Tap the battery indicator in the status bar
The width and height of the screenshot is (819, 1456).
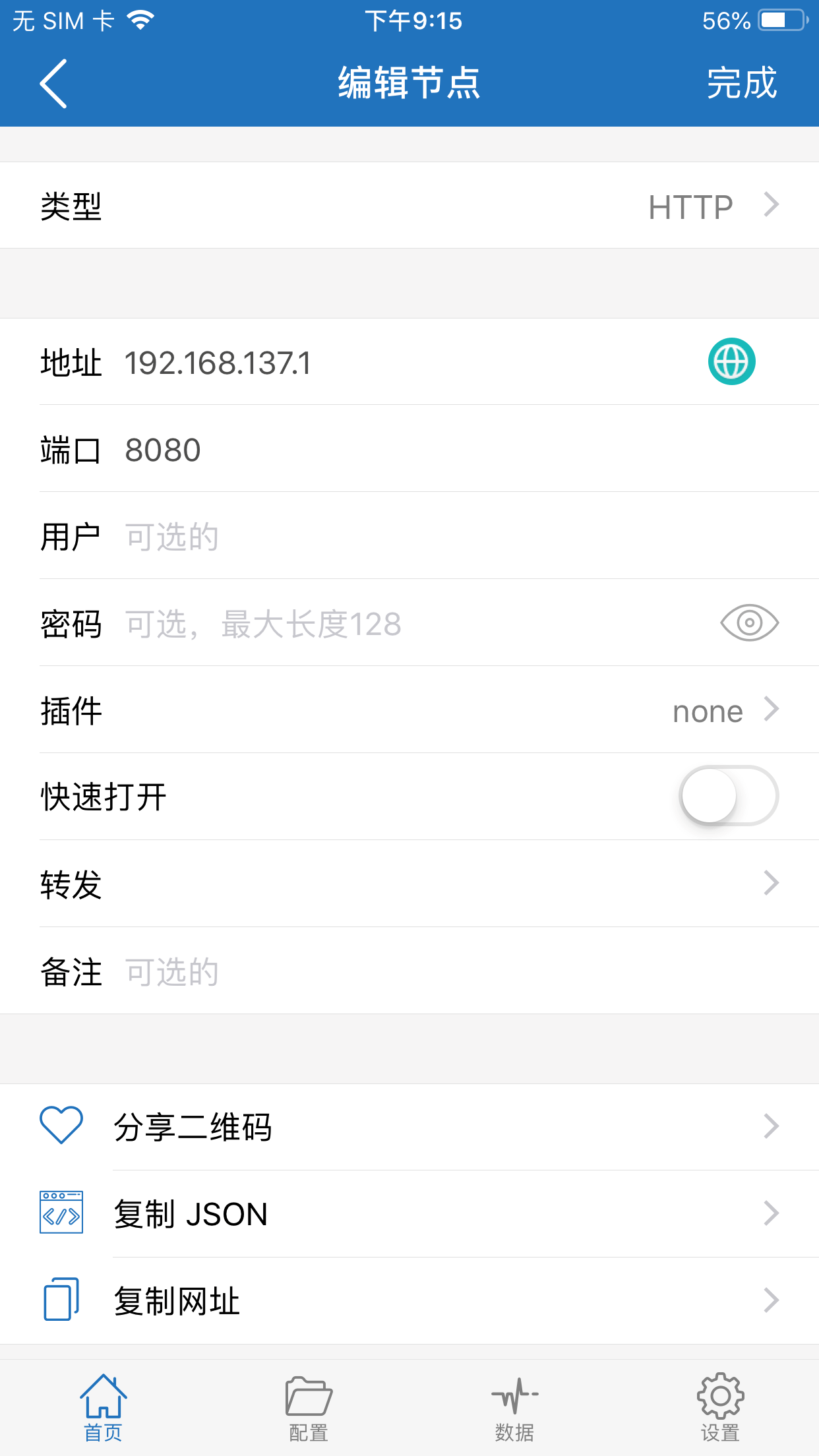(780, 18)
